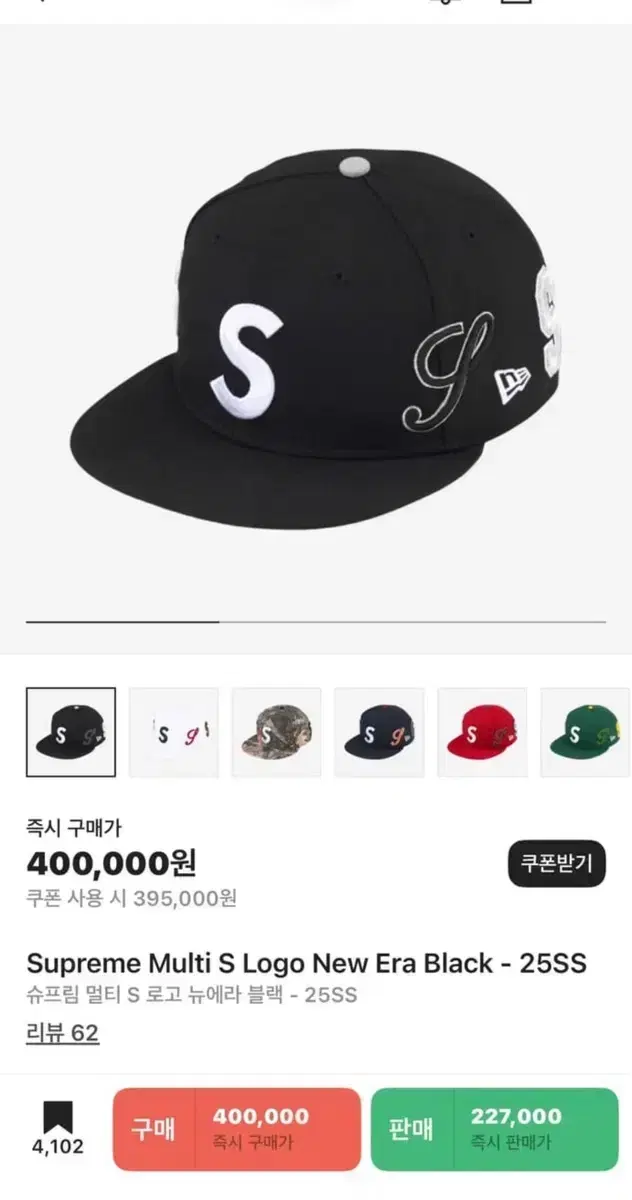Tap the red 구매 buy button
This screenshot has width=632, height=1200.
point(237,1129)
